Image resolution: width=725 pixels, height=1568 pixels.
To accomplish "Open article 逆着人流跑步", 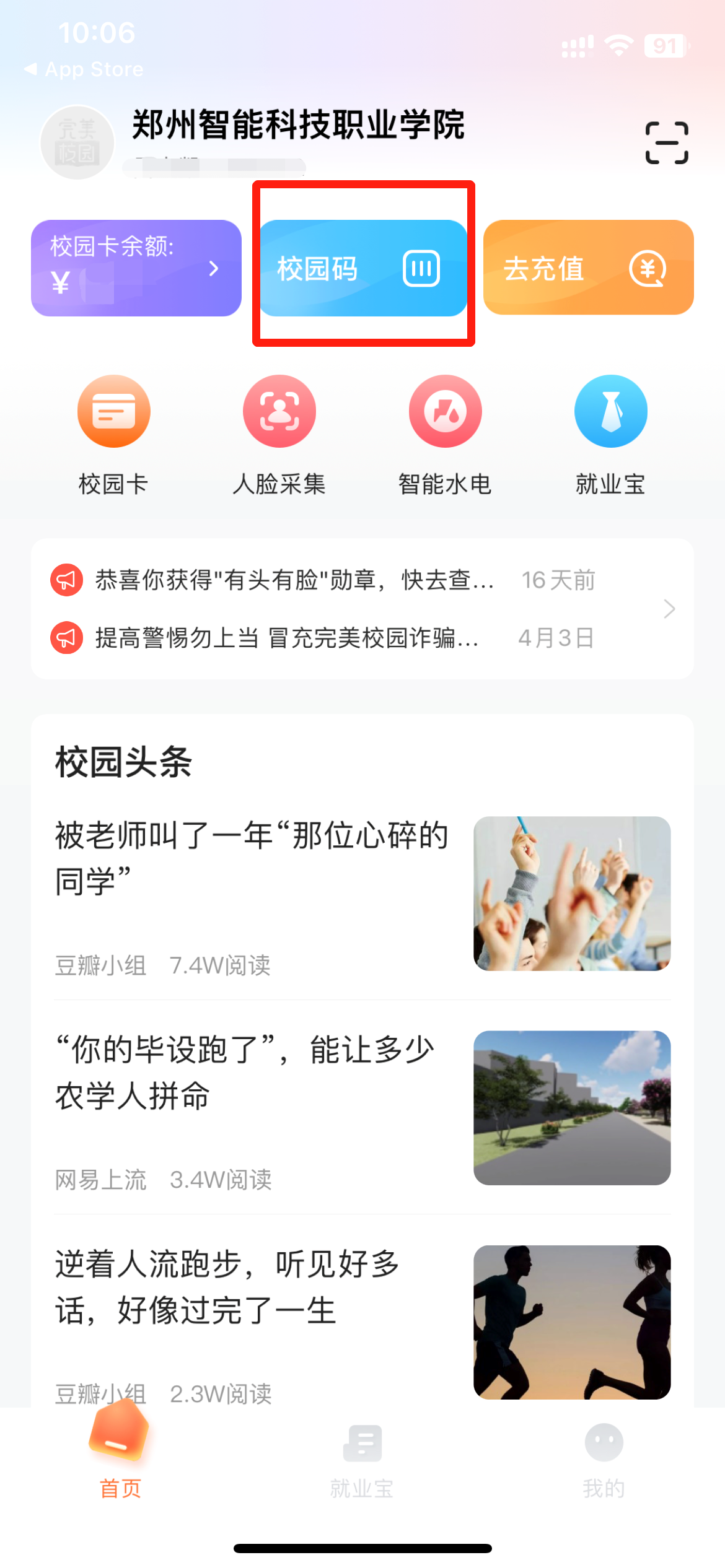I will coord(227,1287).
